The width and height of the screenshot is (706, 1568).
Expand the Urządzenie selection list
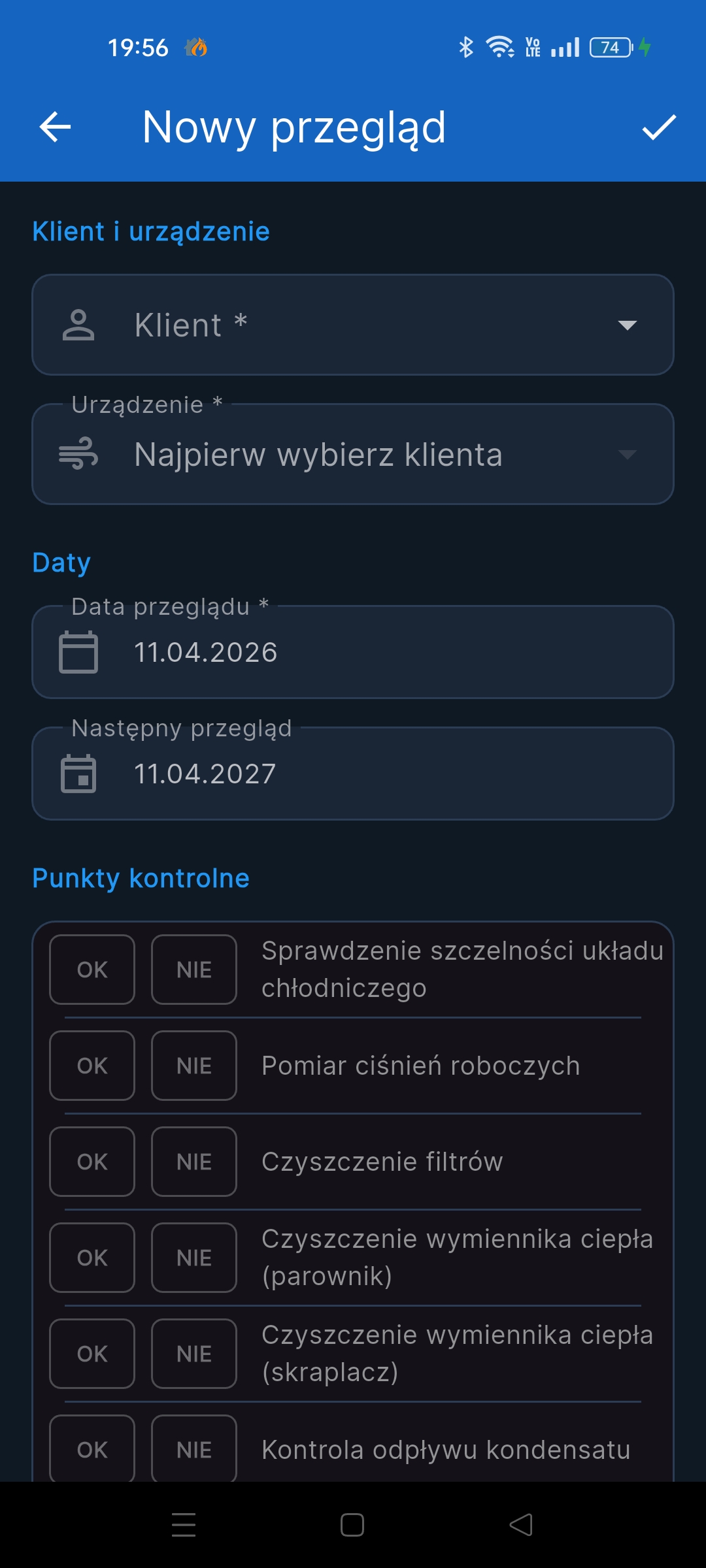[353, 455]
